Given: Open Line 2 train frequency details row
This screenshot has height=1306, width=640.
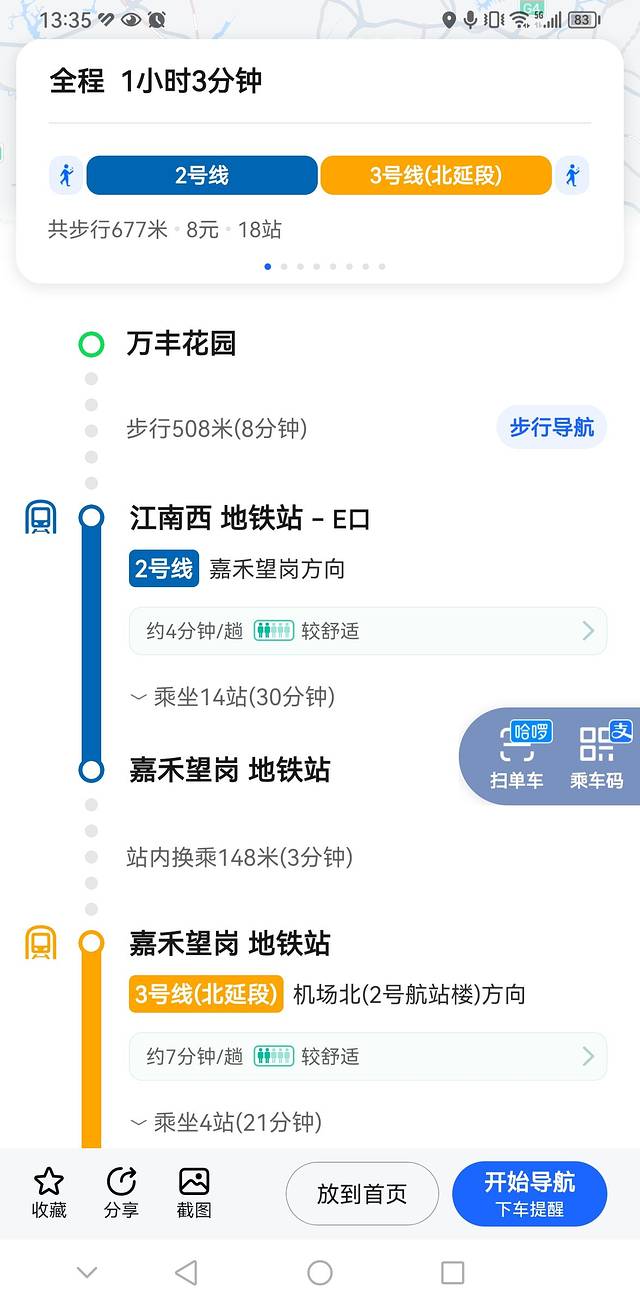Looking at the screenshot, I should coord(368,631).
